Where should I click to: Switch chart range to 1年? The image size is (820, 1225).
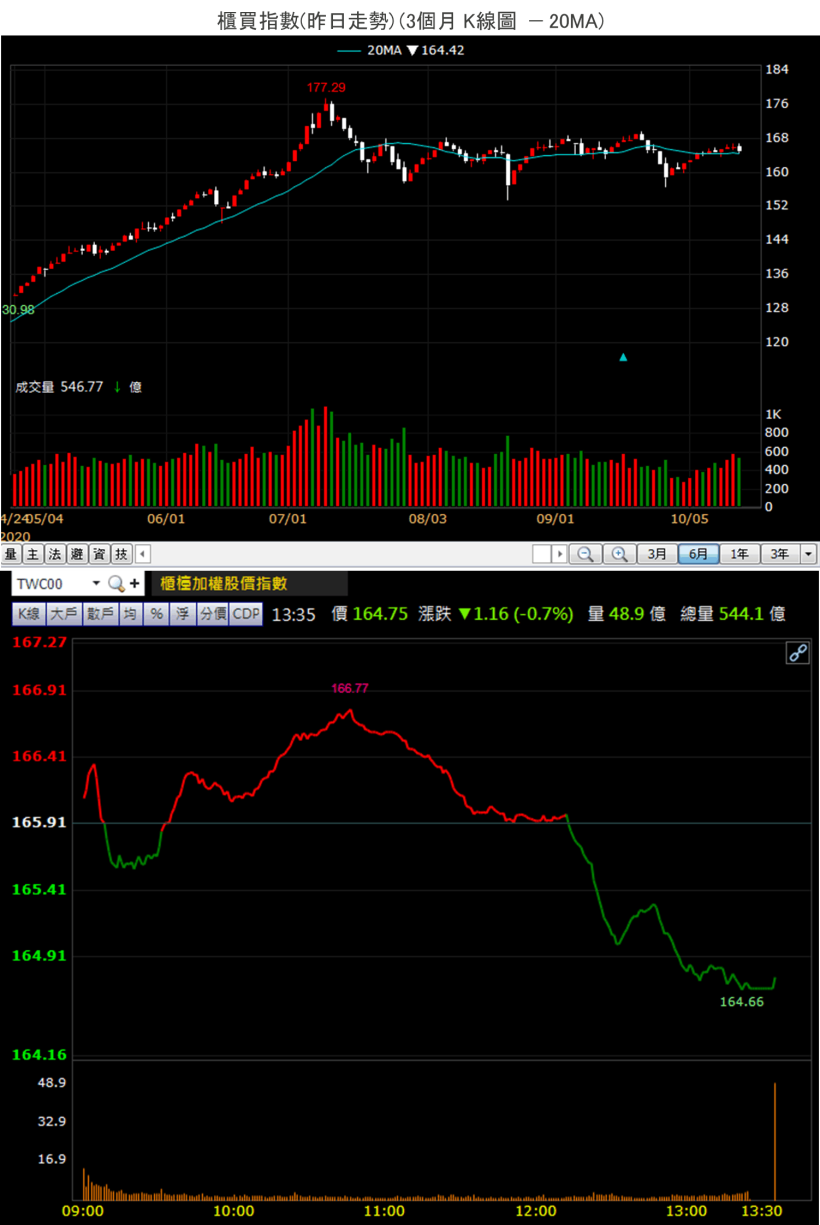(x=738, y=554)
